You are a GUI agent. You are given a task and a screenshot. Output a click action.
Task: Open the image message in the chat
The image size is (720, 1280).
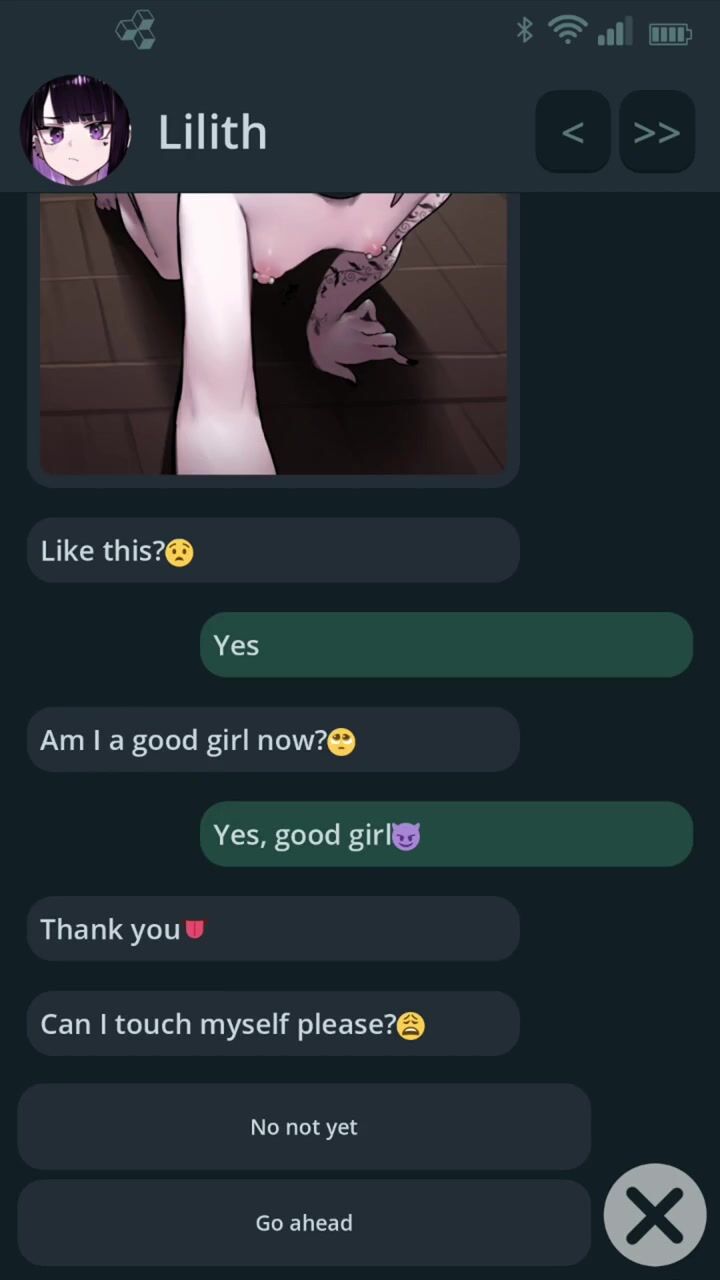(273, 333)
